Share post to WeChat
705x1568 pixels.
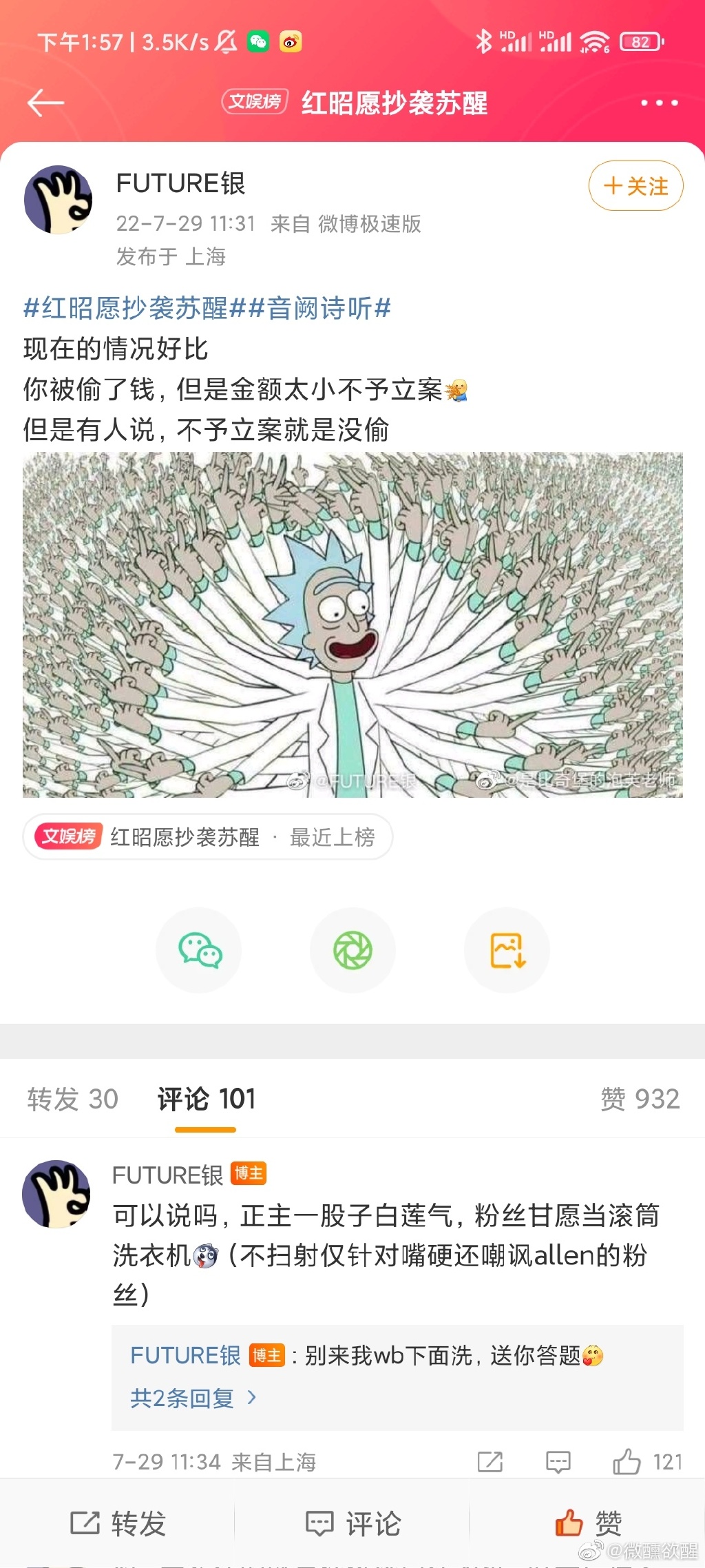click(x=199, y=950)
